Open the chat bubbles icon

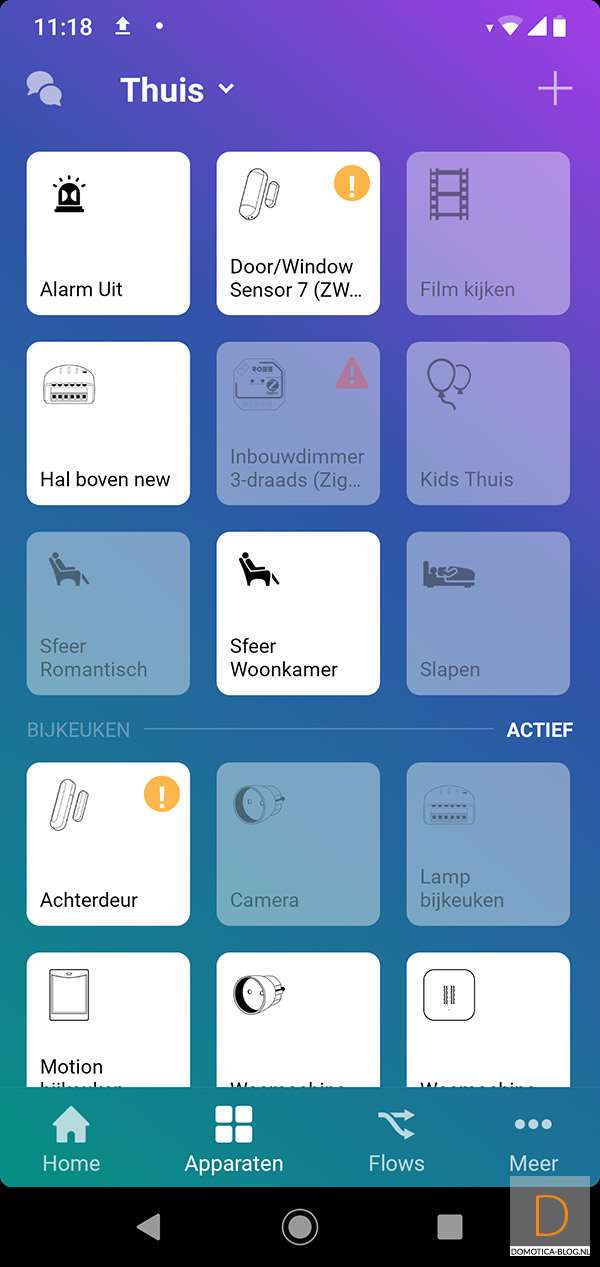click(44, 89)
